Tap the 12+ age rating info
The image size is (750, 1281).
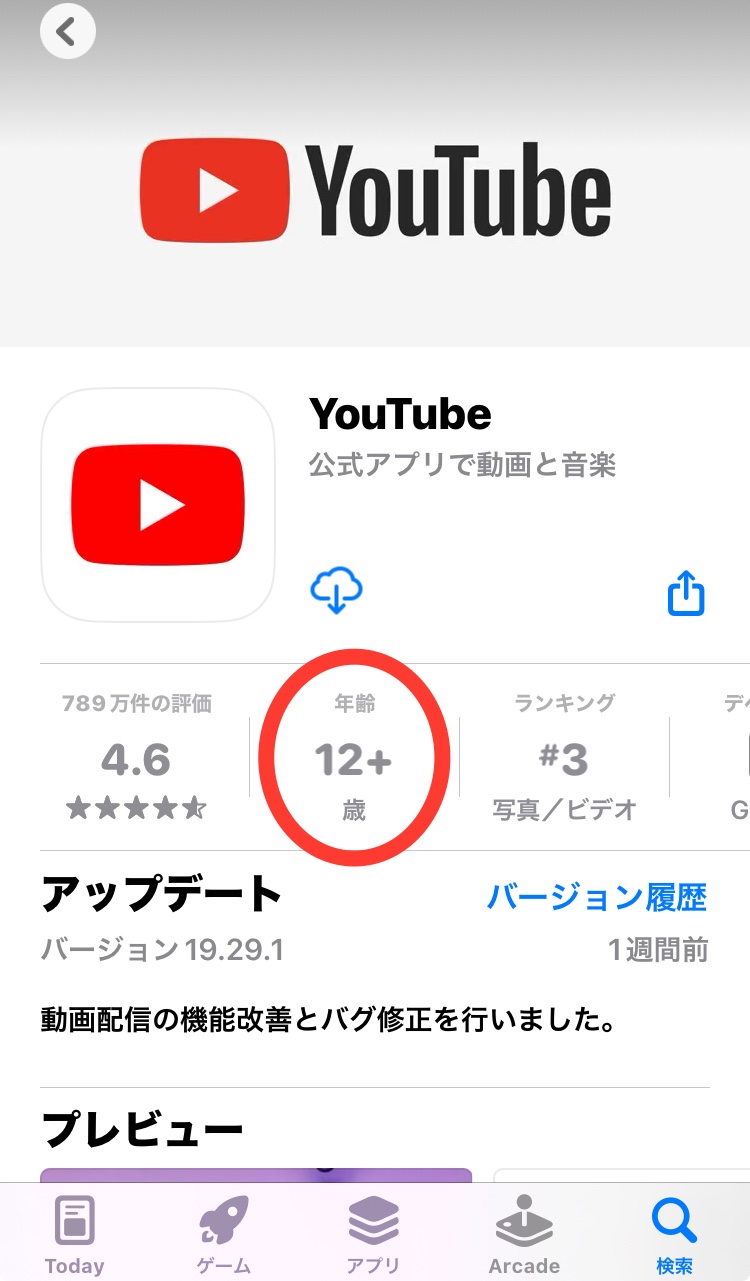pos(353,759)
